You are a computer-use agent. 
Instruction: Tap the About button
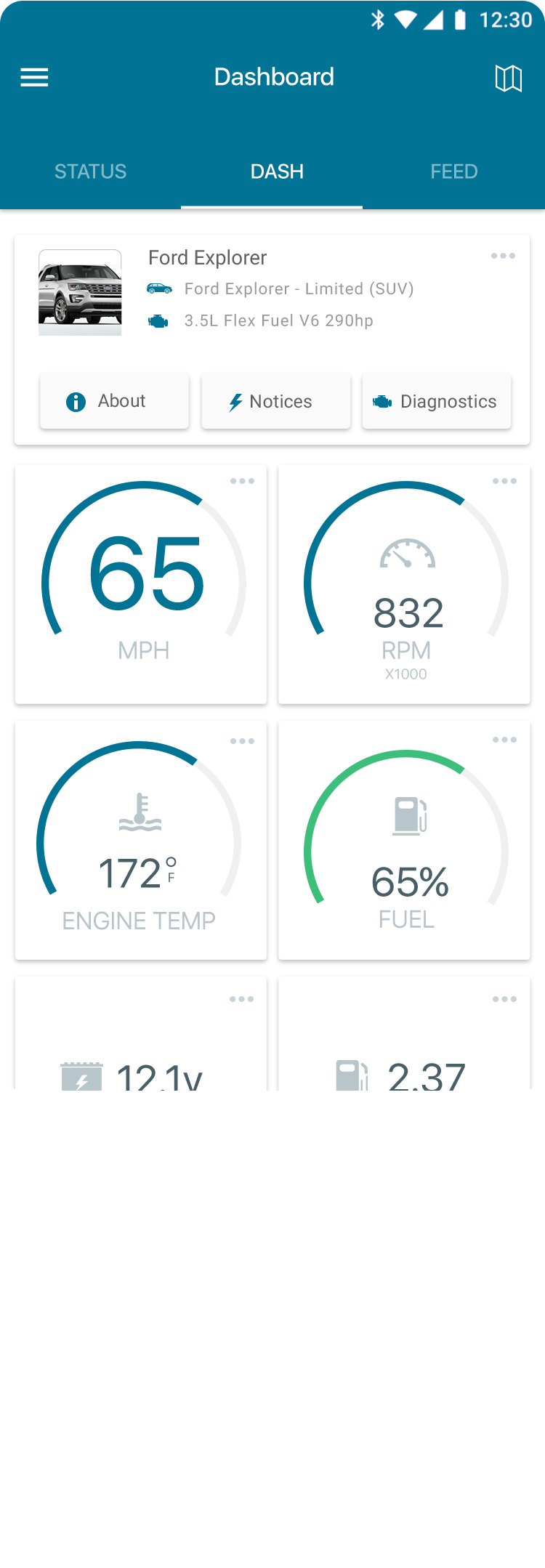coord(114,401)
